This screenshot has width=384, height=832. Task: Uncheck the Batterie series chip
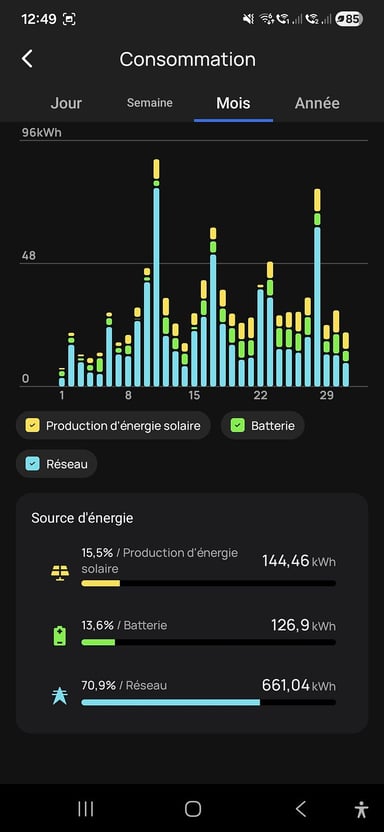(263, 426)
